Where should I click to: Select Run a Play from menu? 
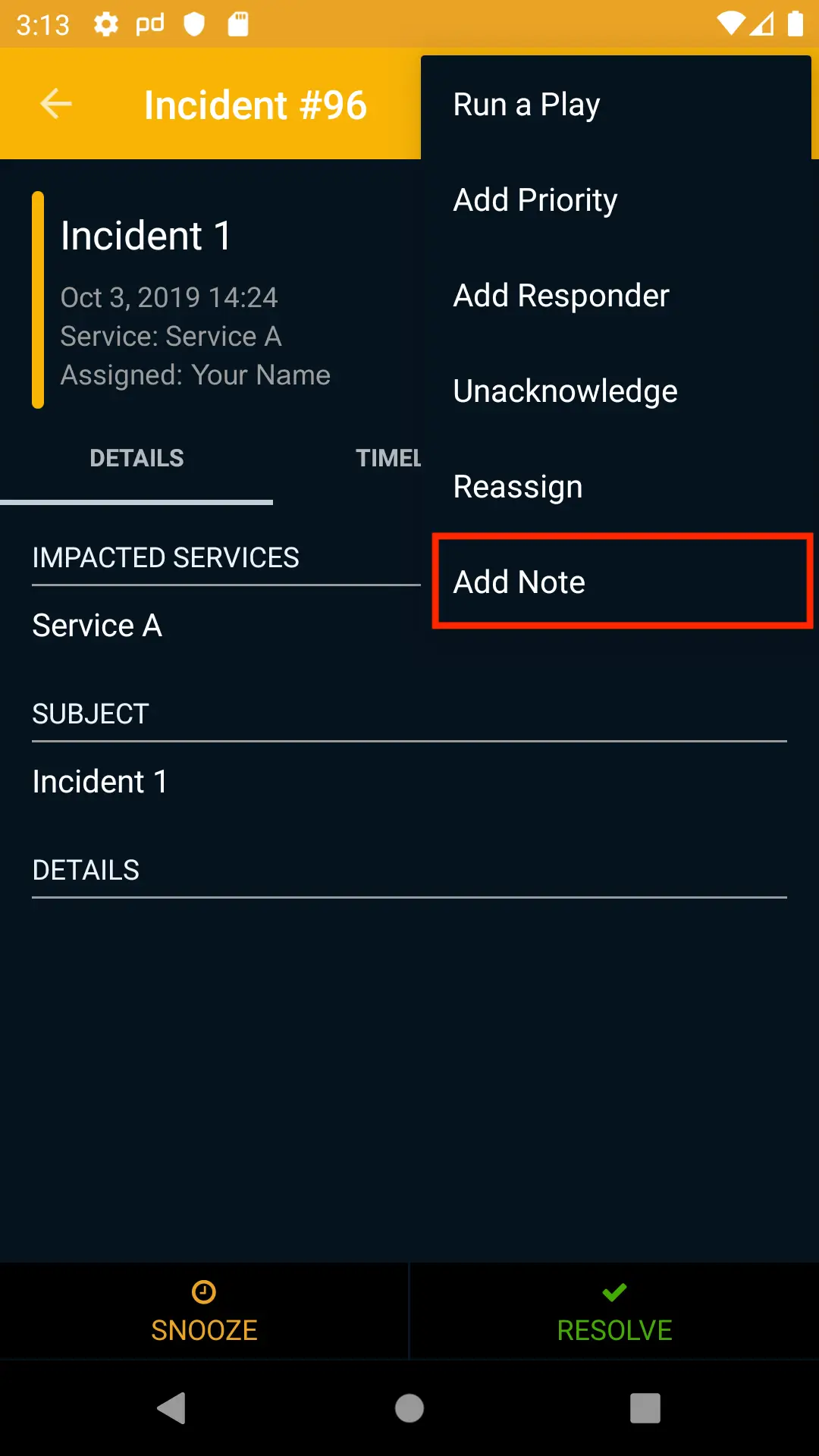[526, 104]
